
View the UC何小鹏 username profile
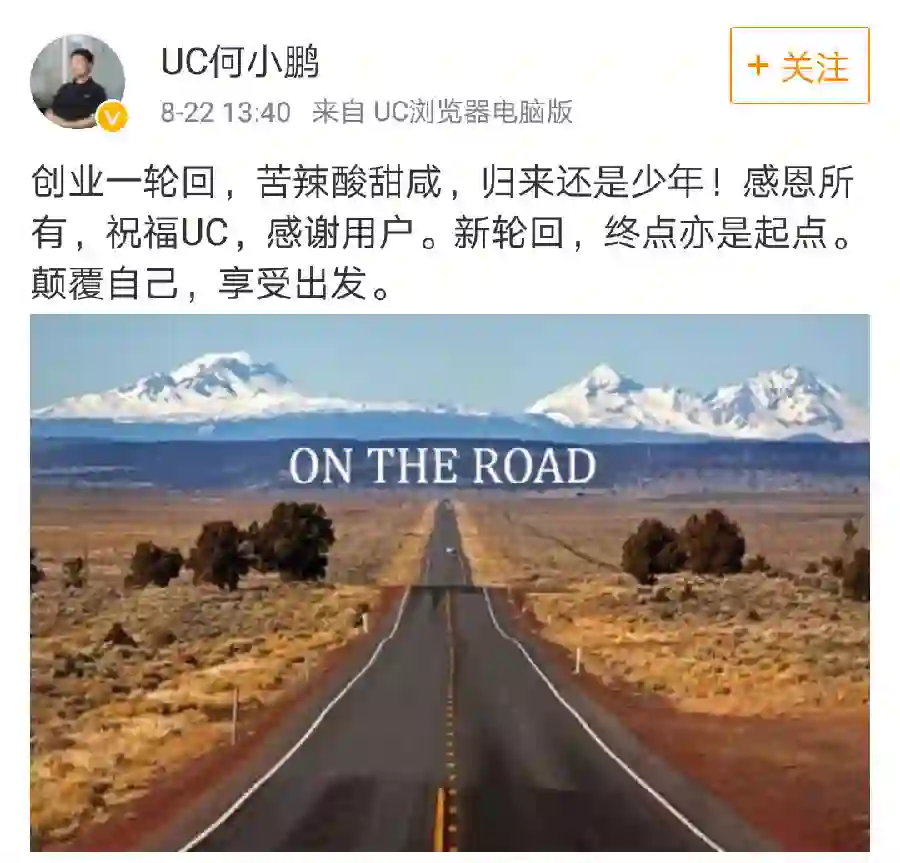[x=240, y=63]
